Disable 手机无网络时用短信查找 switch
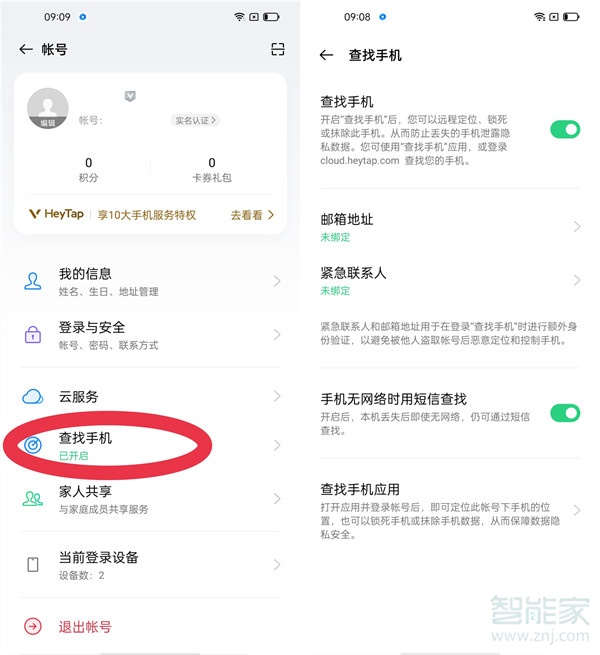The height and width of the screenshot is (655, 600). tap(565, 413)
